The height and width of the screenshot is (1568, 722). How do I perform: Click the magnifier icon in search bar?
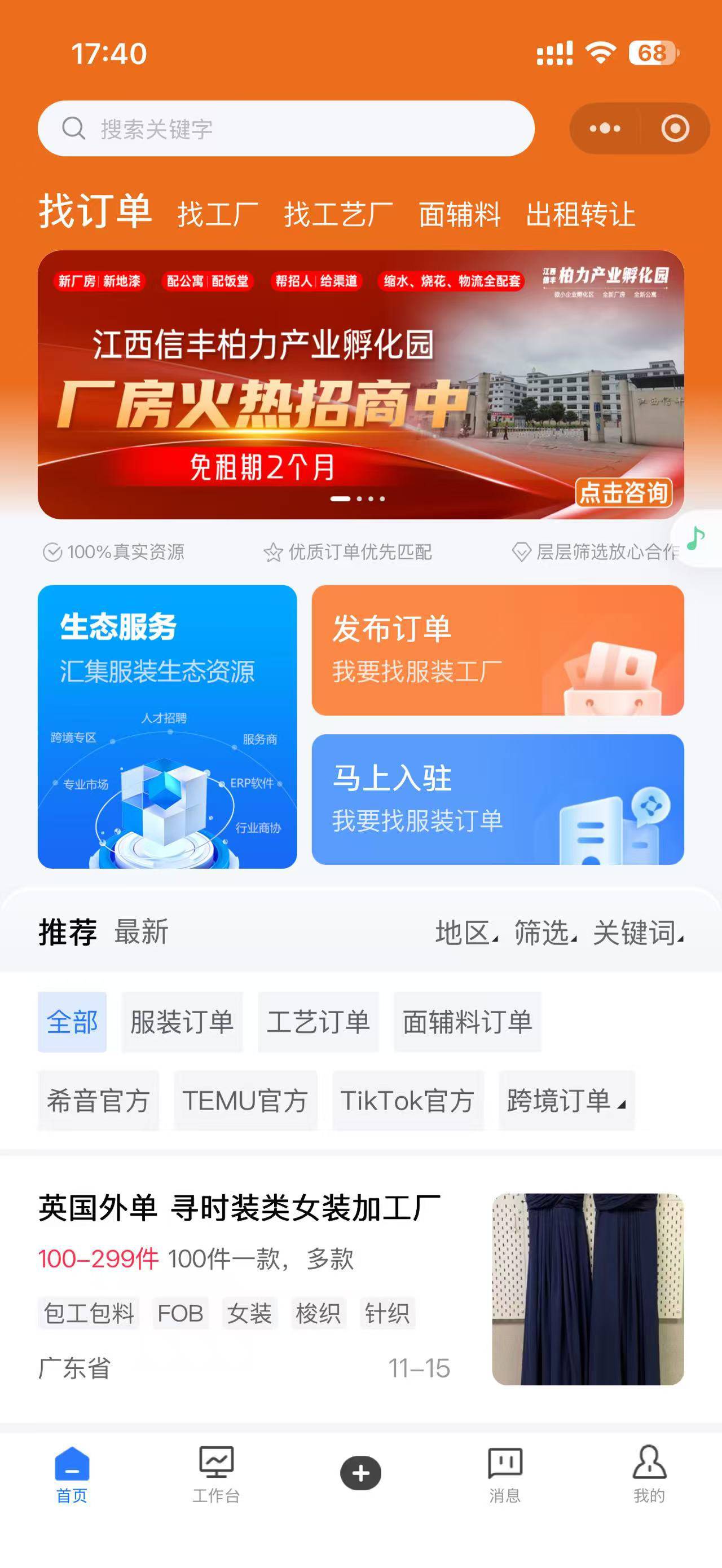[x=75, y=128]
